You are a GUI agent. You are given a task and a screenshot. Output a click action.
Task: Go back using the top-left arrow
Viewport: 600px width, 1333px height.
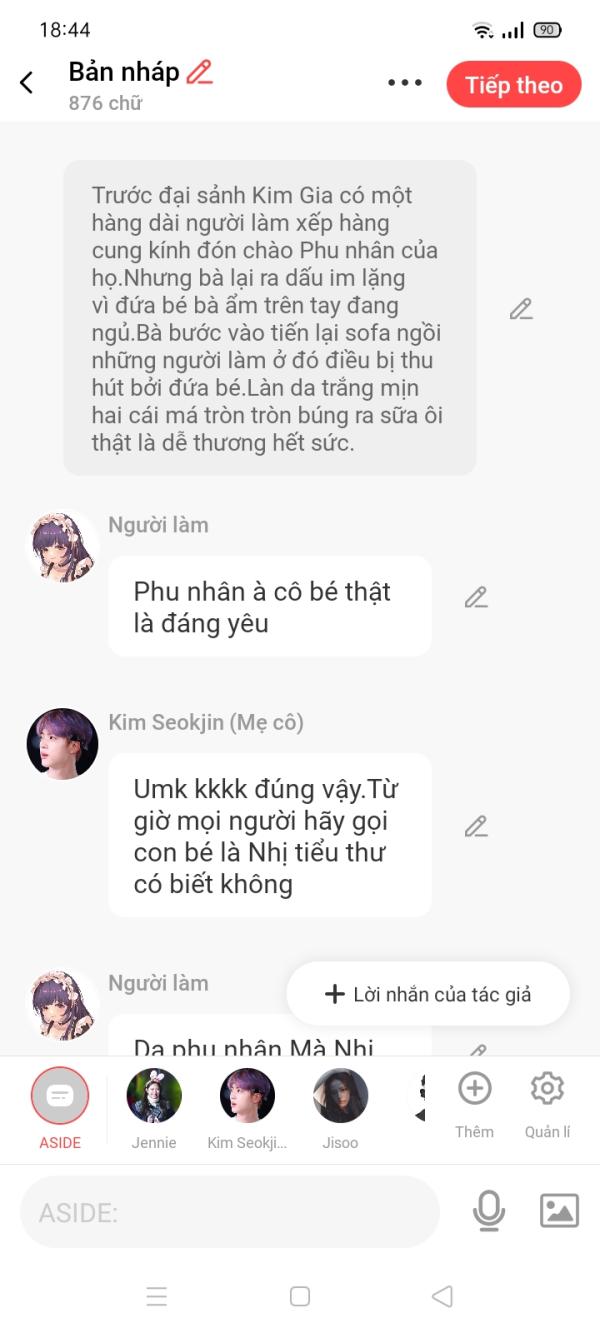tap(27, 83)
